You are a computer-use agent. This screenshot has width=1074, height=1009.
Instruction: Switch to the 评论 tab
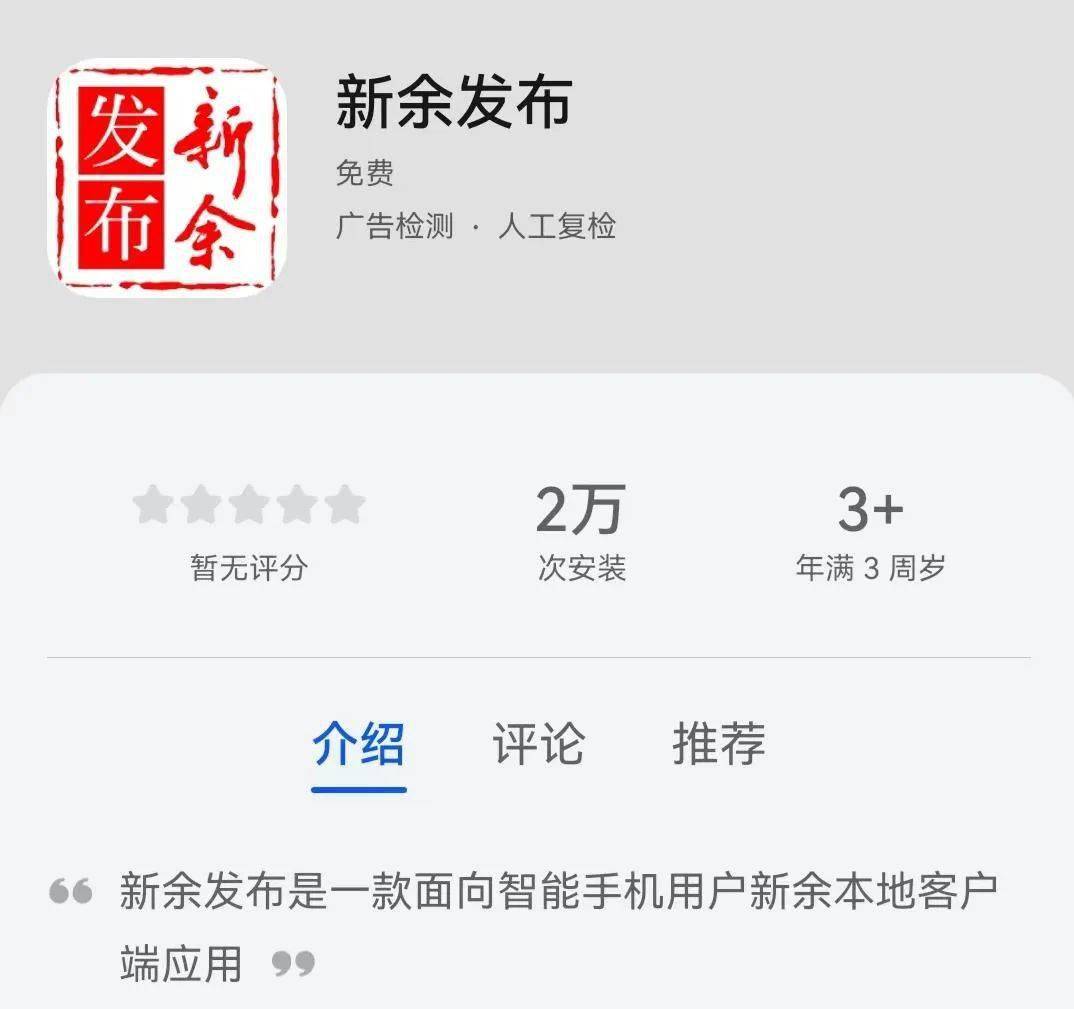point(538,745)
